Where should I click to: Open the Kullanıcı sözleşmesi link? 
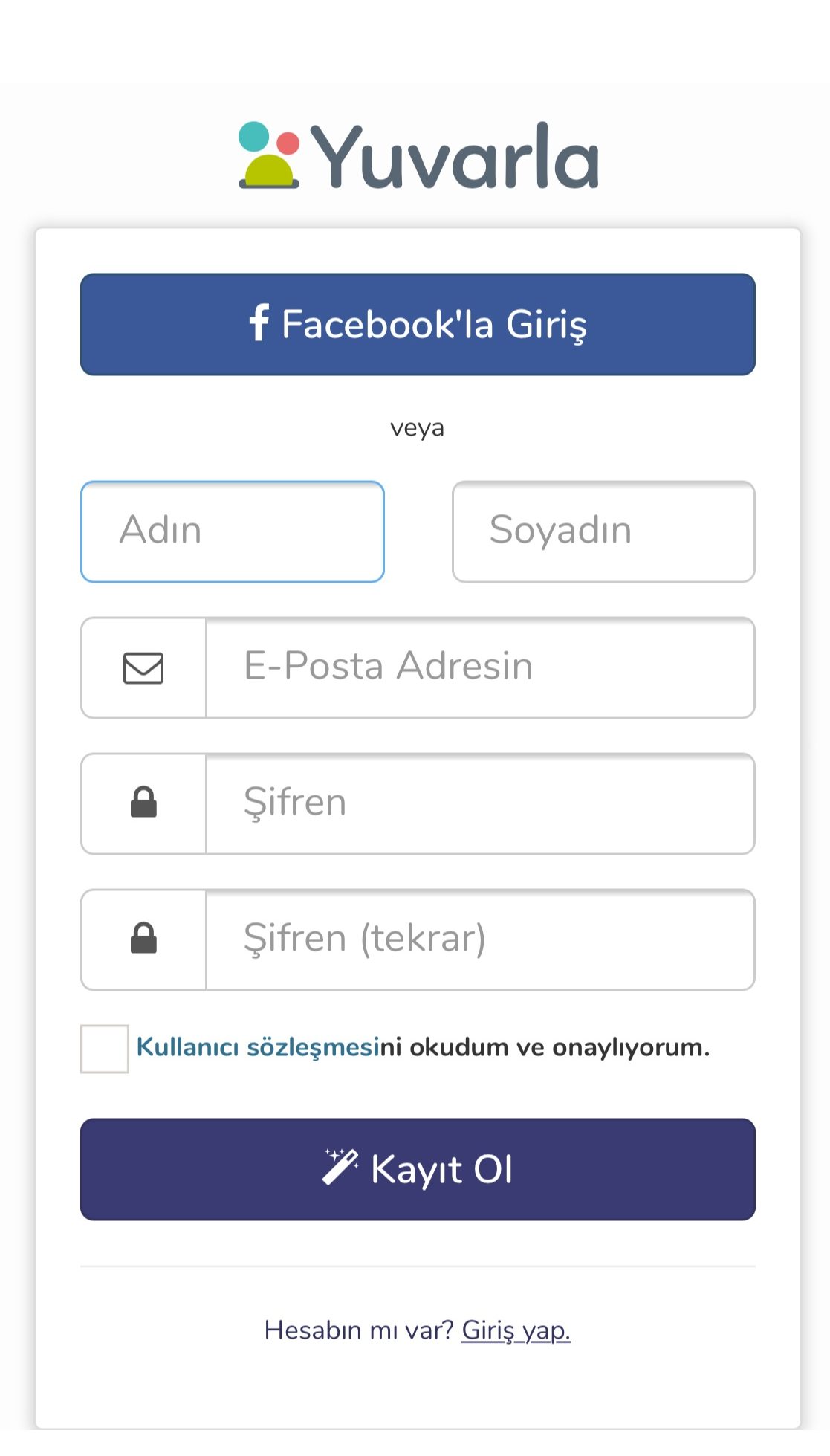tap(257, 1047)
